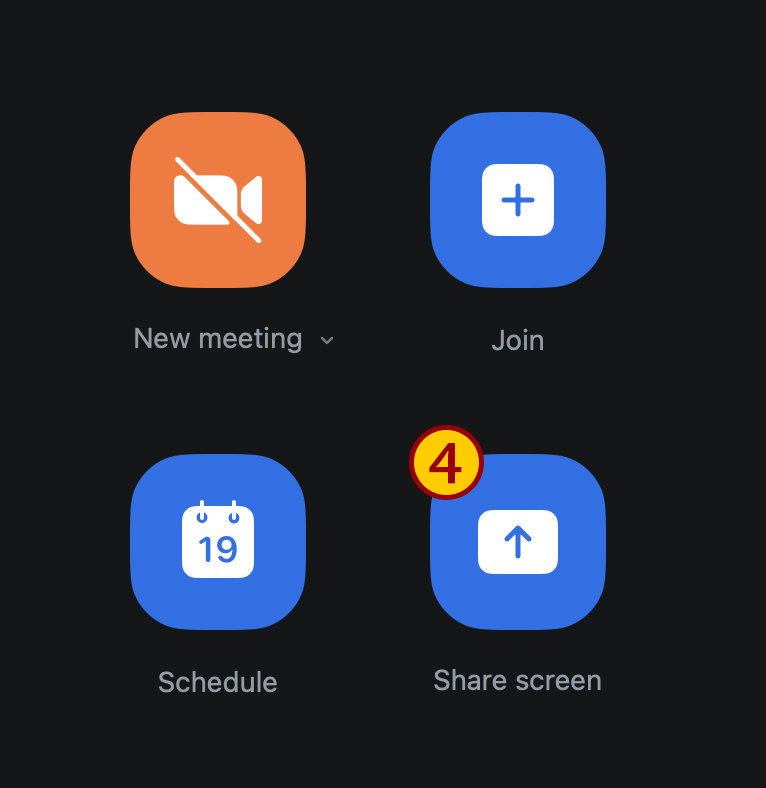Start a new meeting
Screen dimensions: 766x788
tap(218, 200)
